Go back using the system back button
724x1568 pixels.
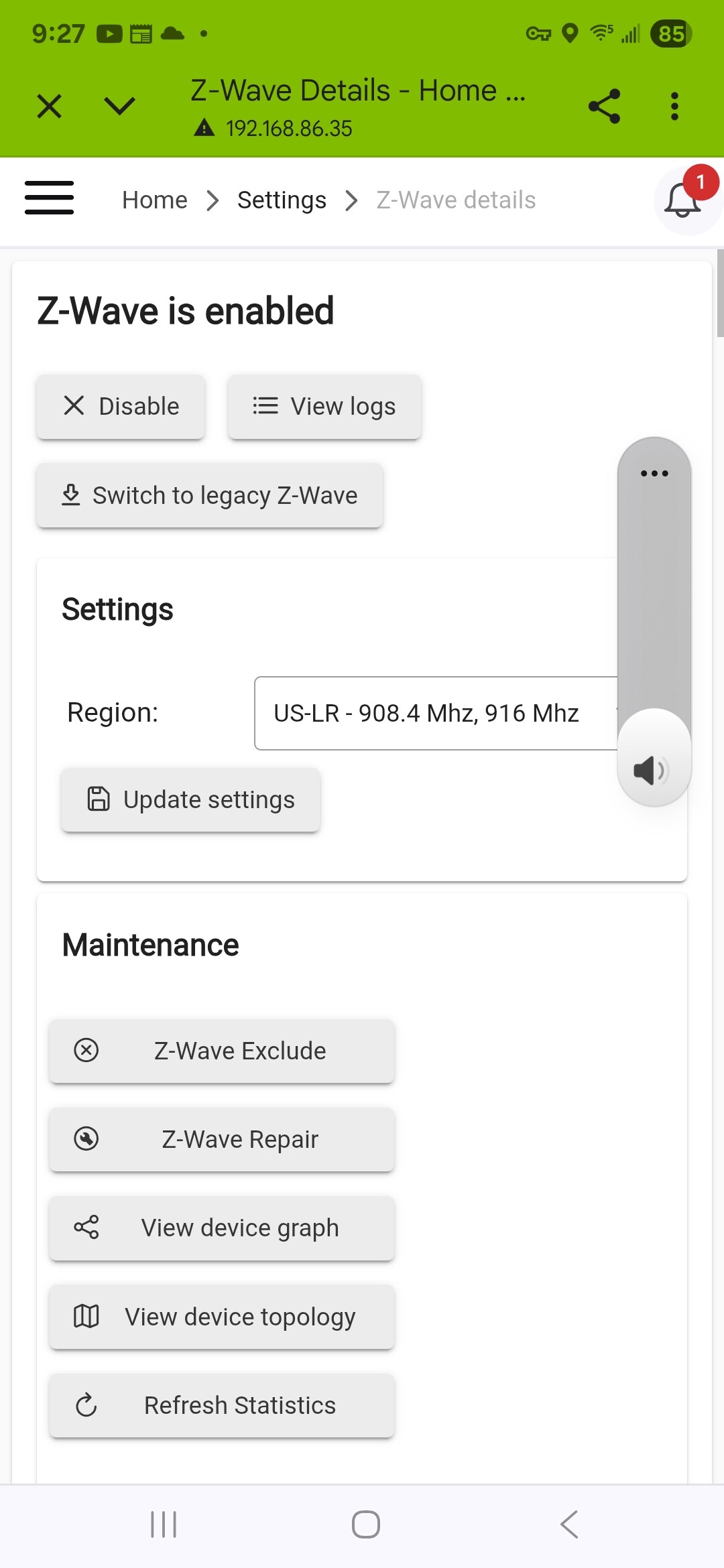pos(569,1524)
